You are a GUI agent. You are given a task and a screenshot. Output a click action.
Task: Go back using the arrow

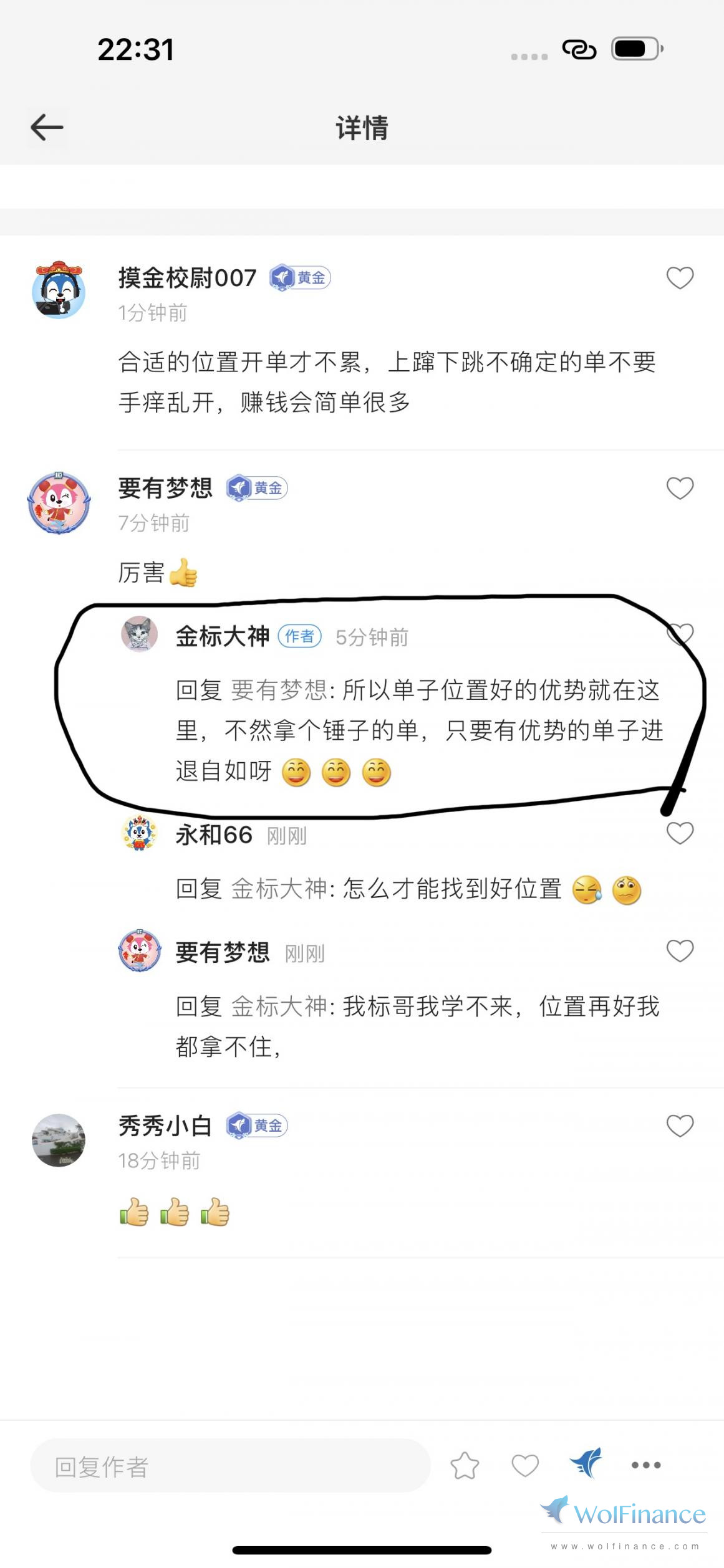point(47,128)
